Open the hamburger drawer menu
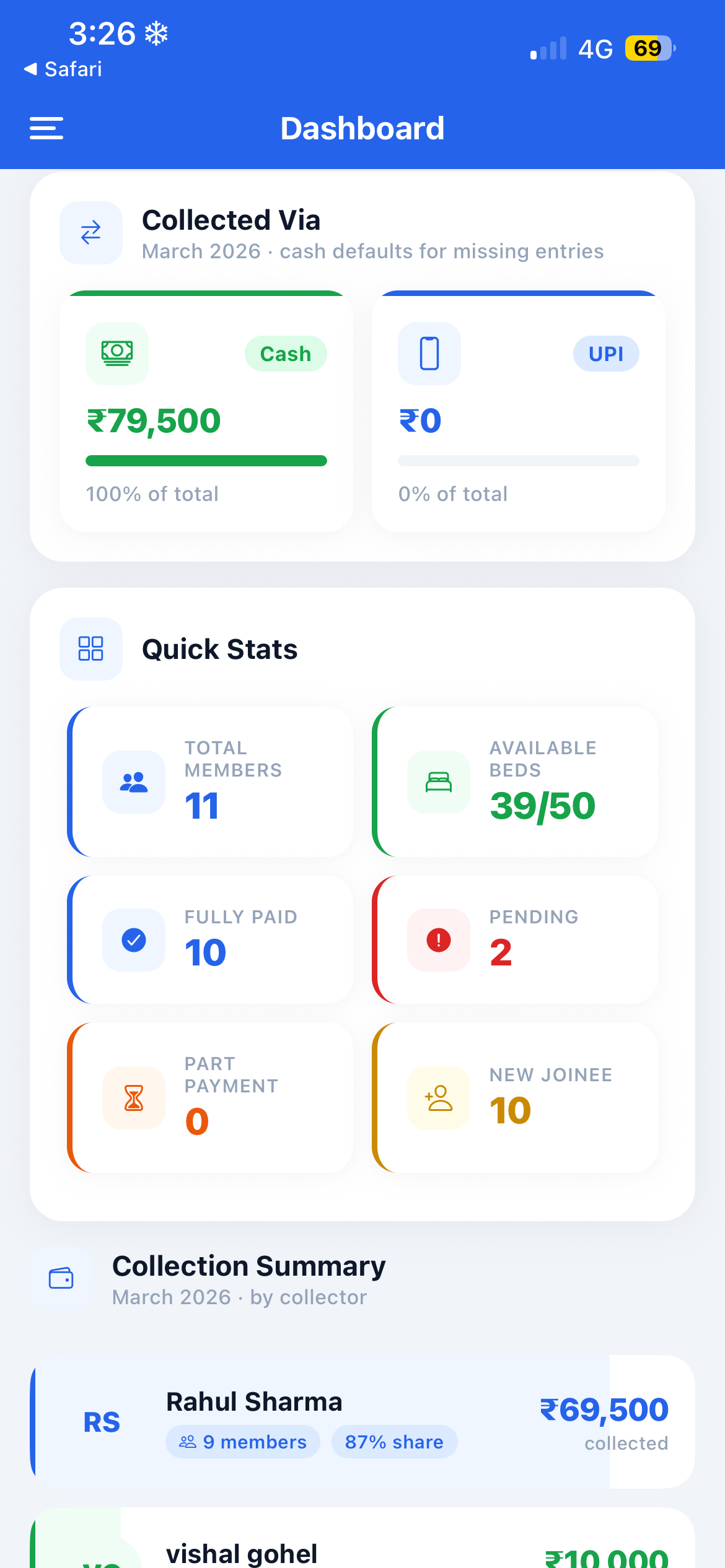This screenshot has width=725, height=1568. click(x=46, y=128)
